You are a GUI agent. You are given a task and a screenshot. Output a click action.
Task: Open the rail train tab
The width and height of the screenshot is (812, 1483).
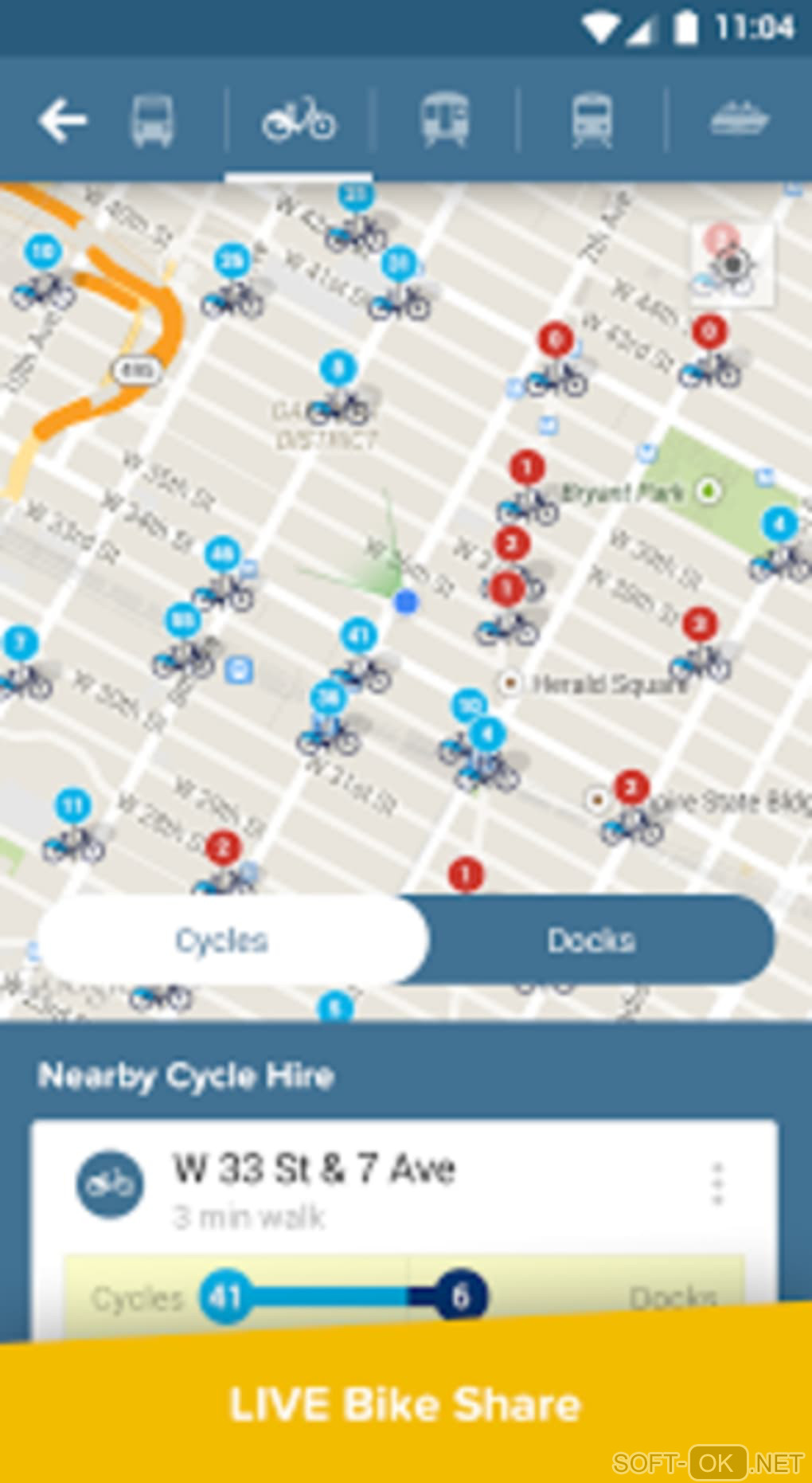(592, 121)
